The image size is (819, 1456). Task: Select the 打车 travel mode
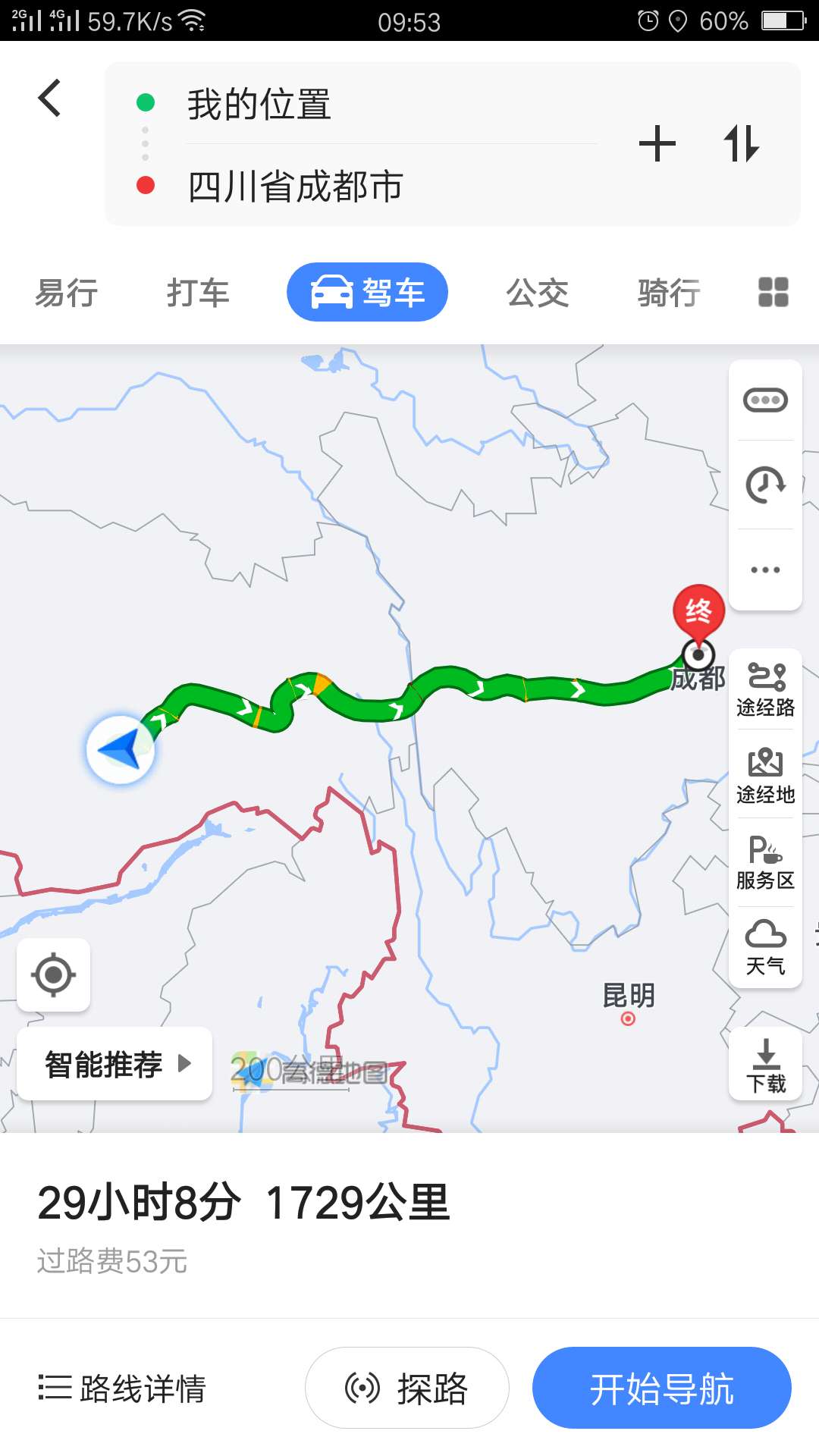pos(198,293)
